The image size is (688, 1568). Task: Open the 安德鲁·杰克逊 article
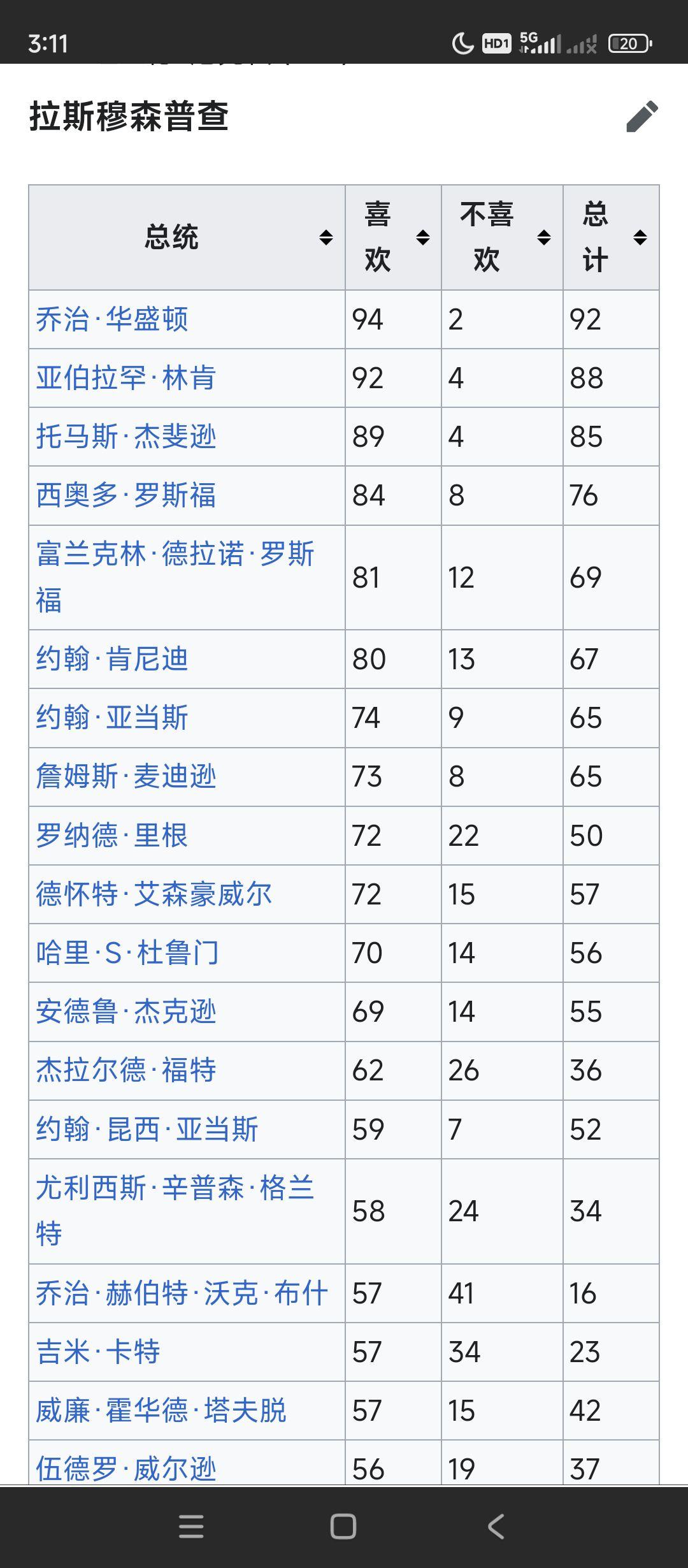(x=126, y=1011)
